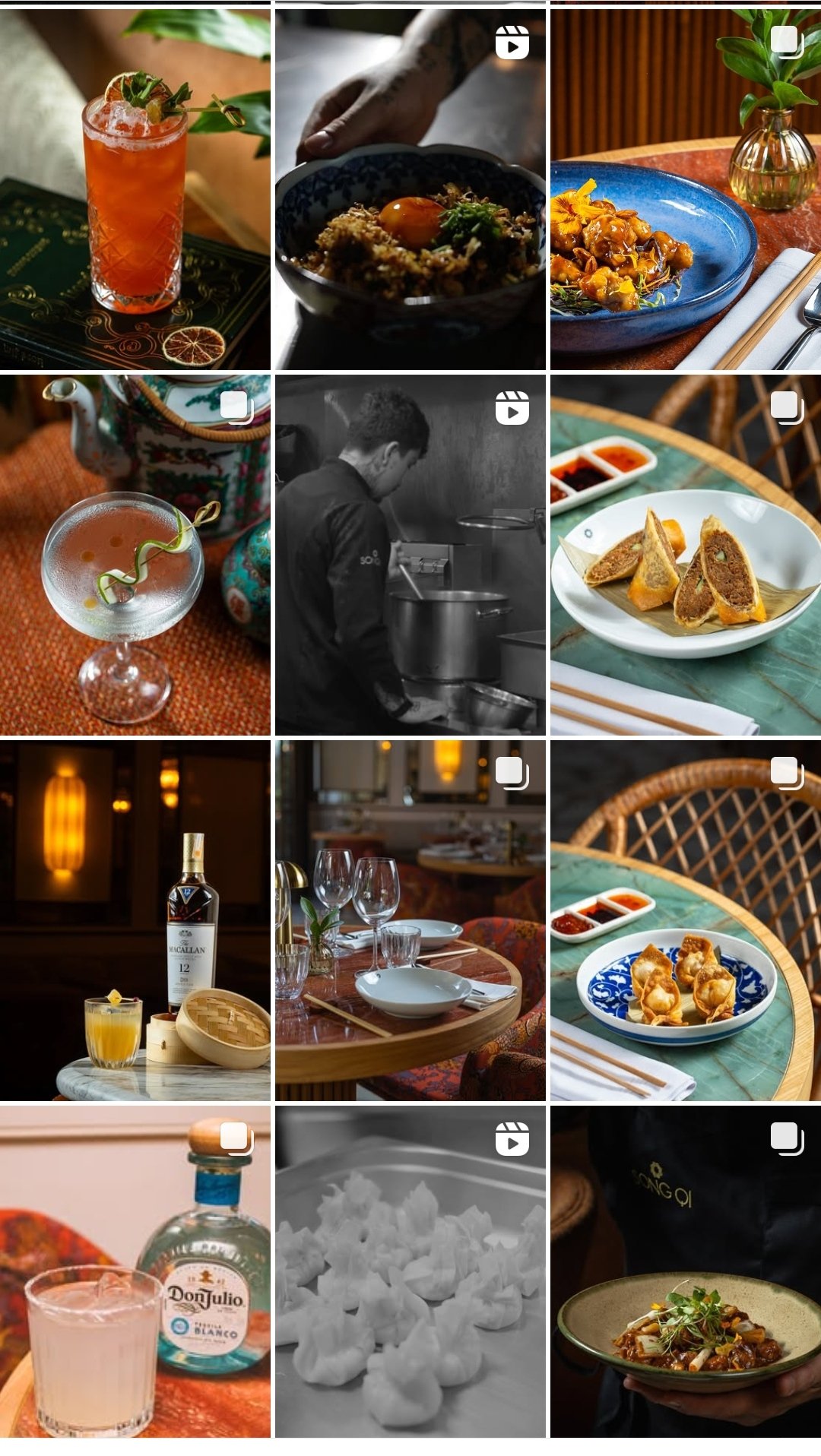View the Don Julio Blanco tequila post
Screen dimensions: 821x1456
[135, 1271]
